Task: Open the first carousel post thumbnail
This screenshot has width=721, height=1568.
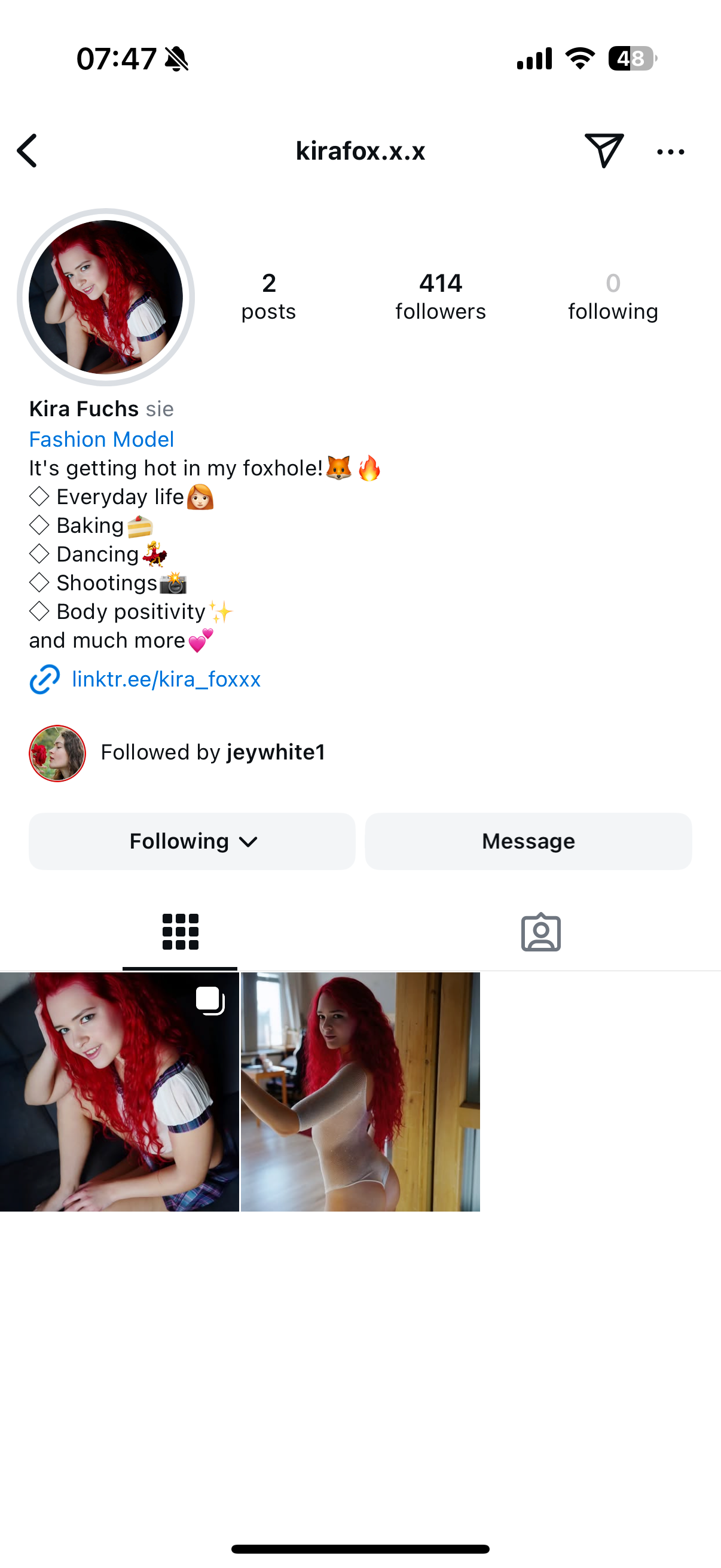Action: [x=119, y=1091]
